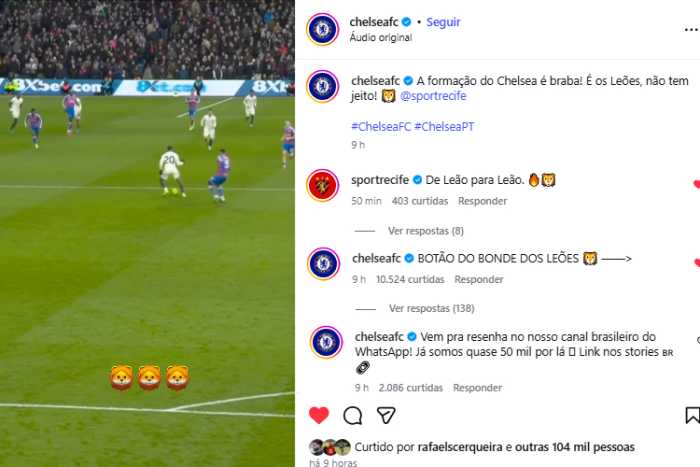The height and width of the screenshot is (467, 700).
Task: Save the post with the bookmark icon
Action: [x=691, y=415]
